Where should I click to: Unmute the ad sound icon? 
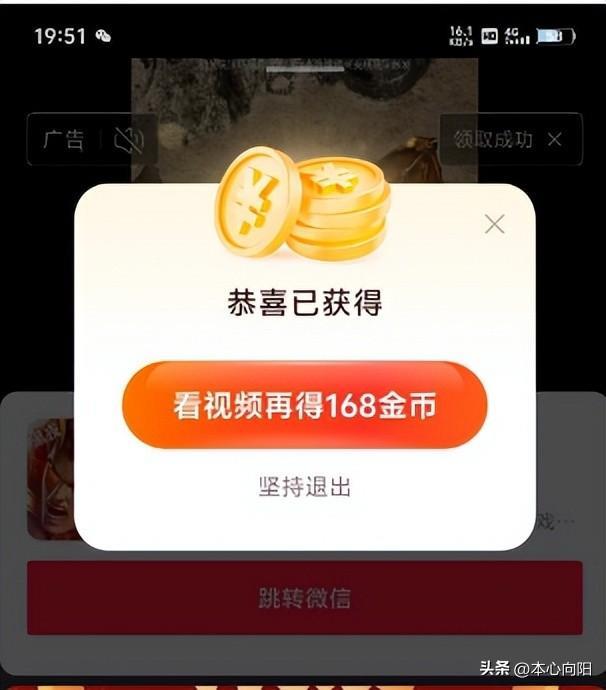[x=128, y=140]
